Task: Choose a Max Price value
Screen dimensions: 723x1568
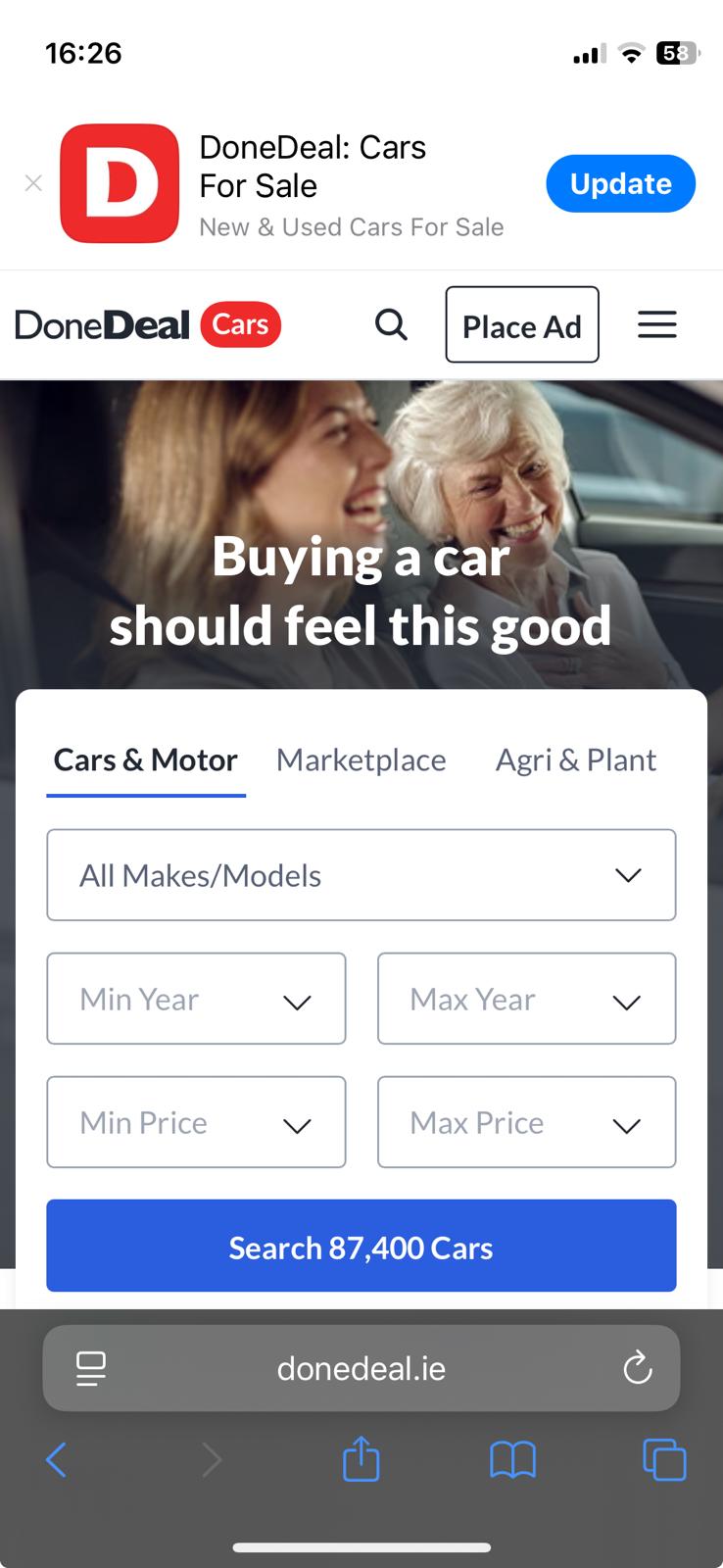Action: [x=526, y=1122]
